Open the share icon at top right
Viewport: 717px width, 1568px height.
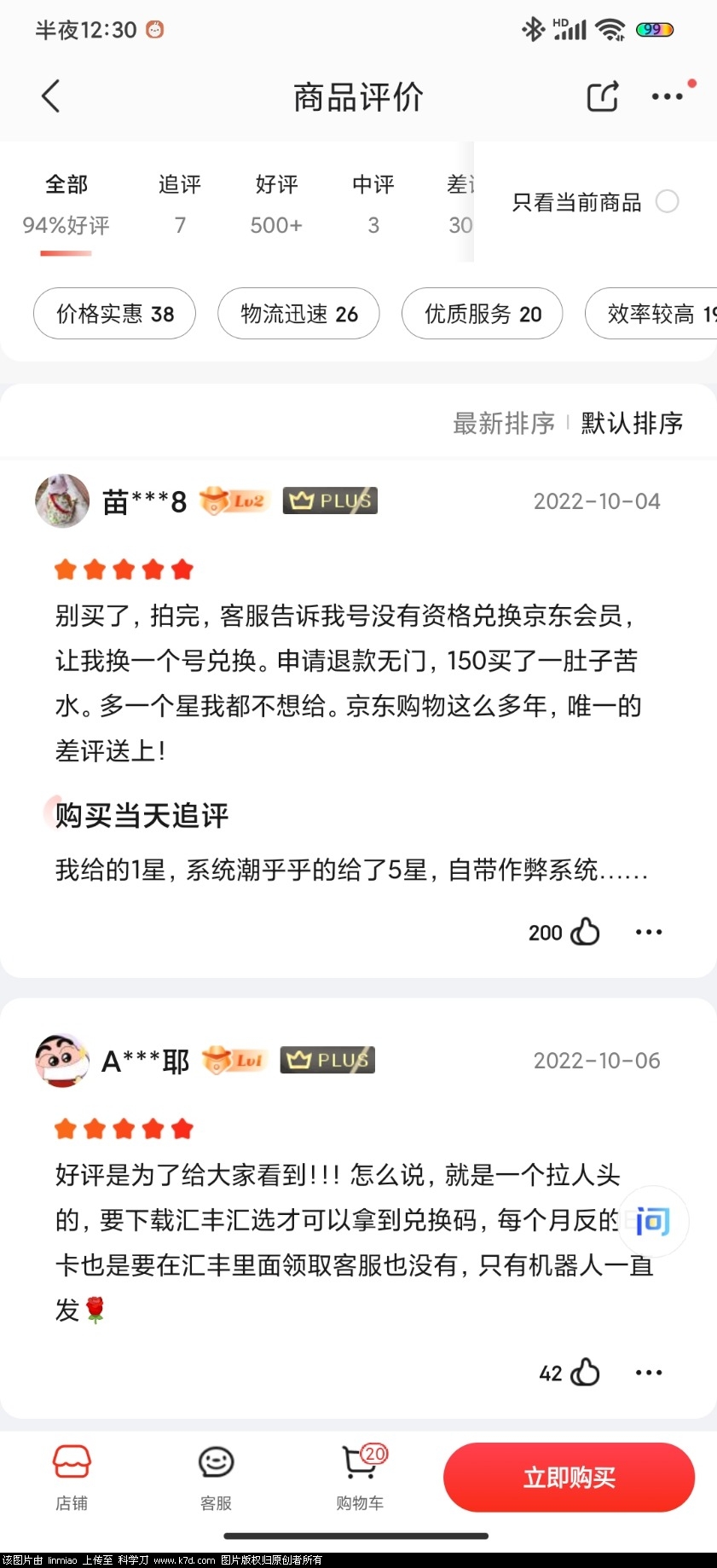click(602, 96)
